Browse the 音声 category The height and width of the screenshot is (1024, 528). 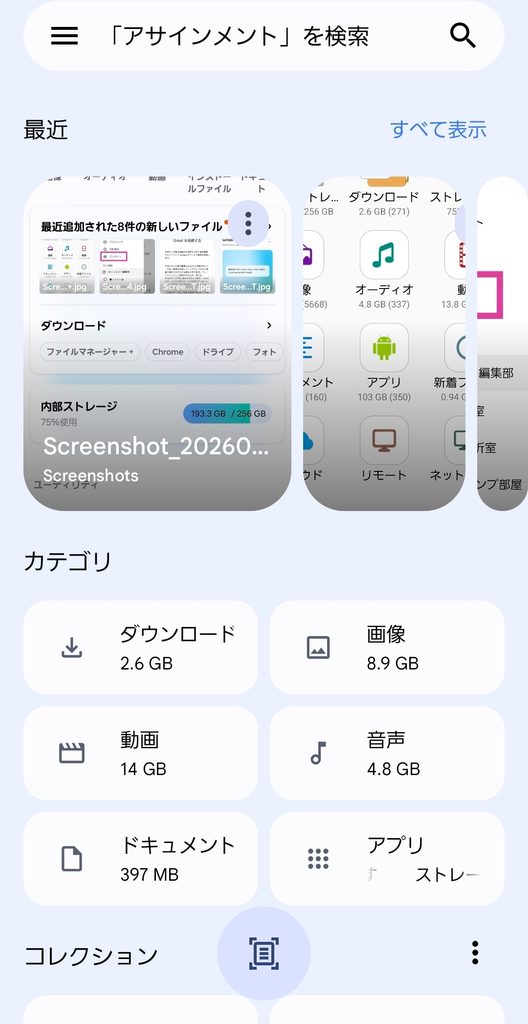click(387, 753)
